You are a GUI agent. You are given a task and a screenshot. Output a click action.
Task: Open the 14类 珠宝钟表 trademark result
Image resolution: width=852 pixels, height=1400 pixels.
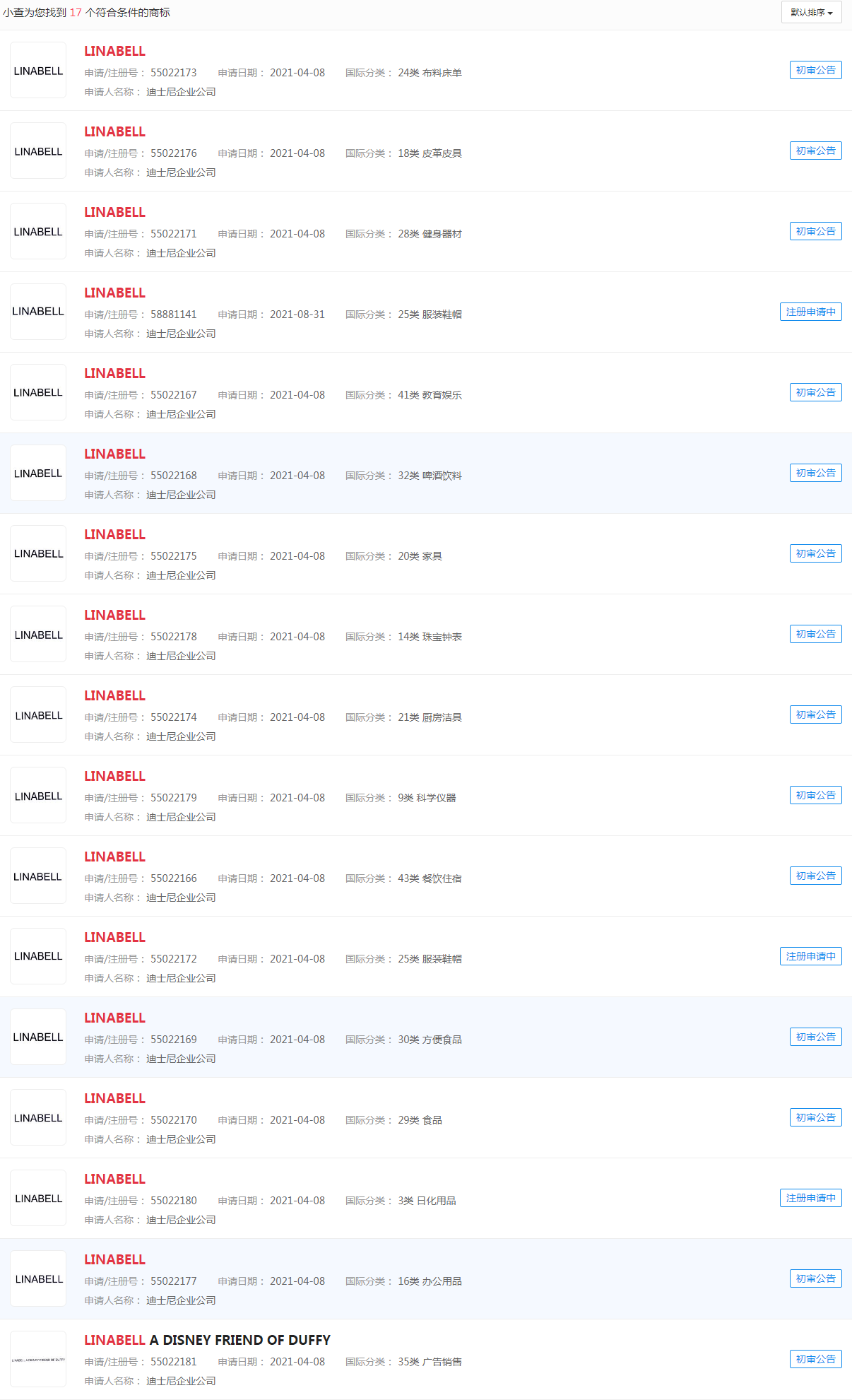114,616
